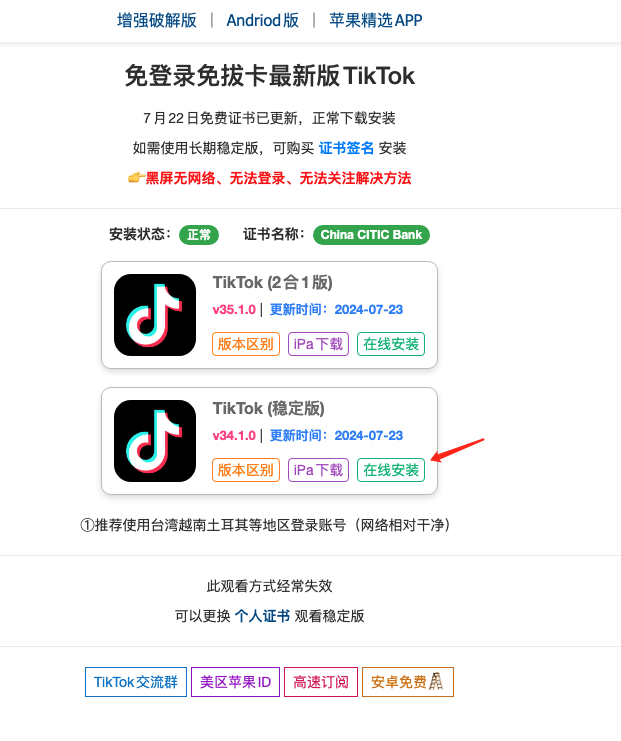View 版本区别 for TikTok 稳定版
621x741 pixels.
(245, 470)
